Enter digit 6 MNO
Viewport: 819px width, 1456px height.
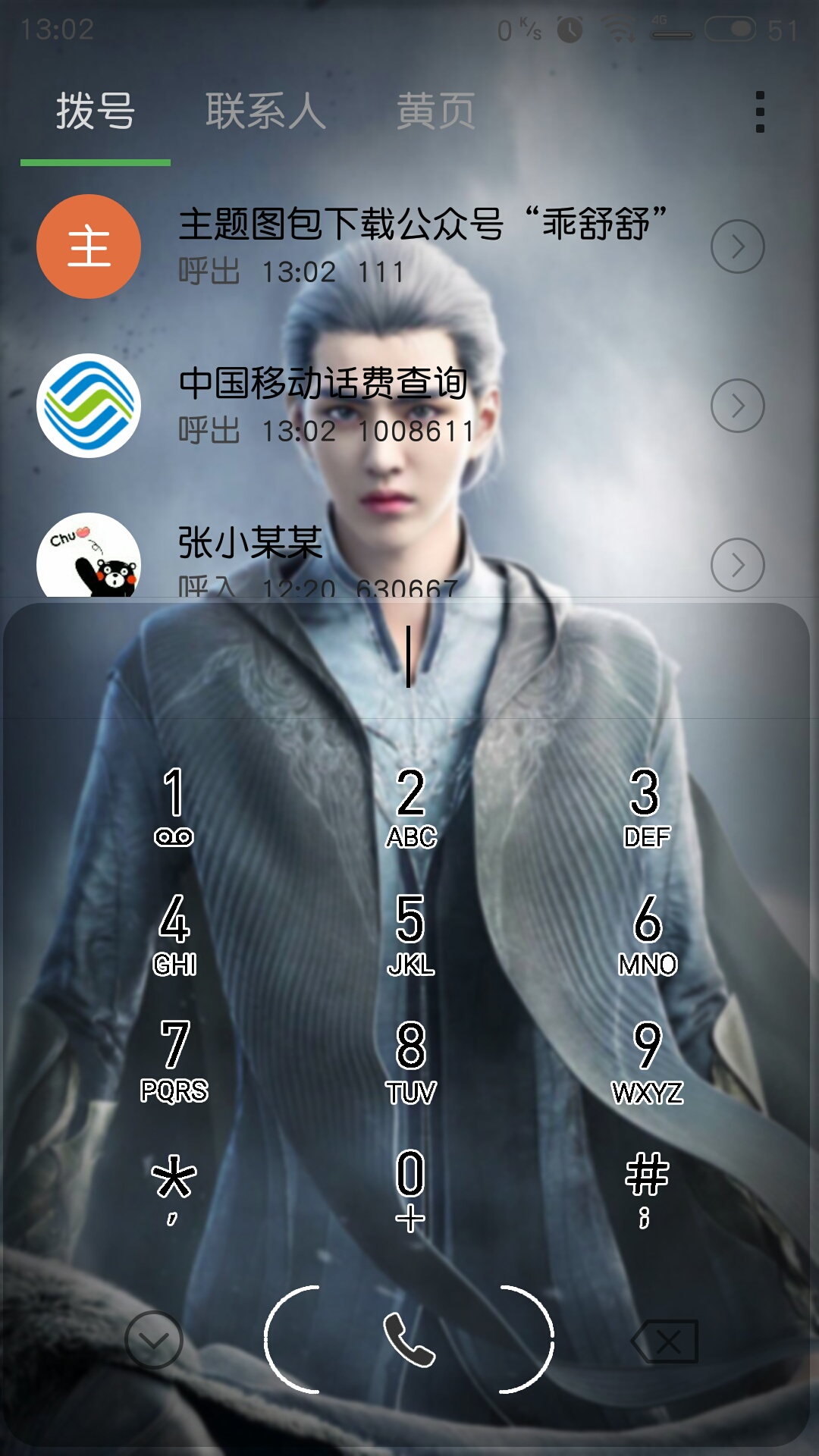(x=648, y=934)
